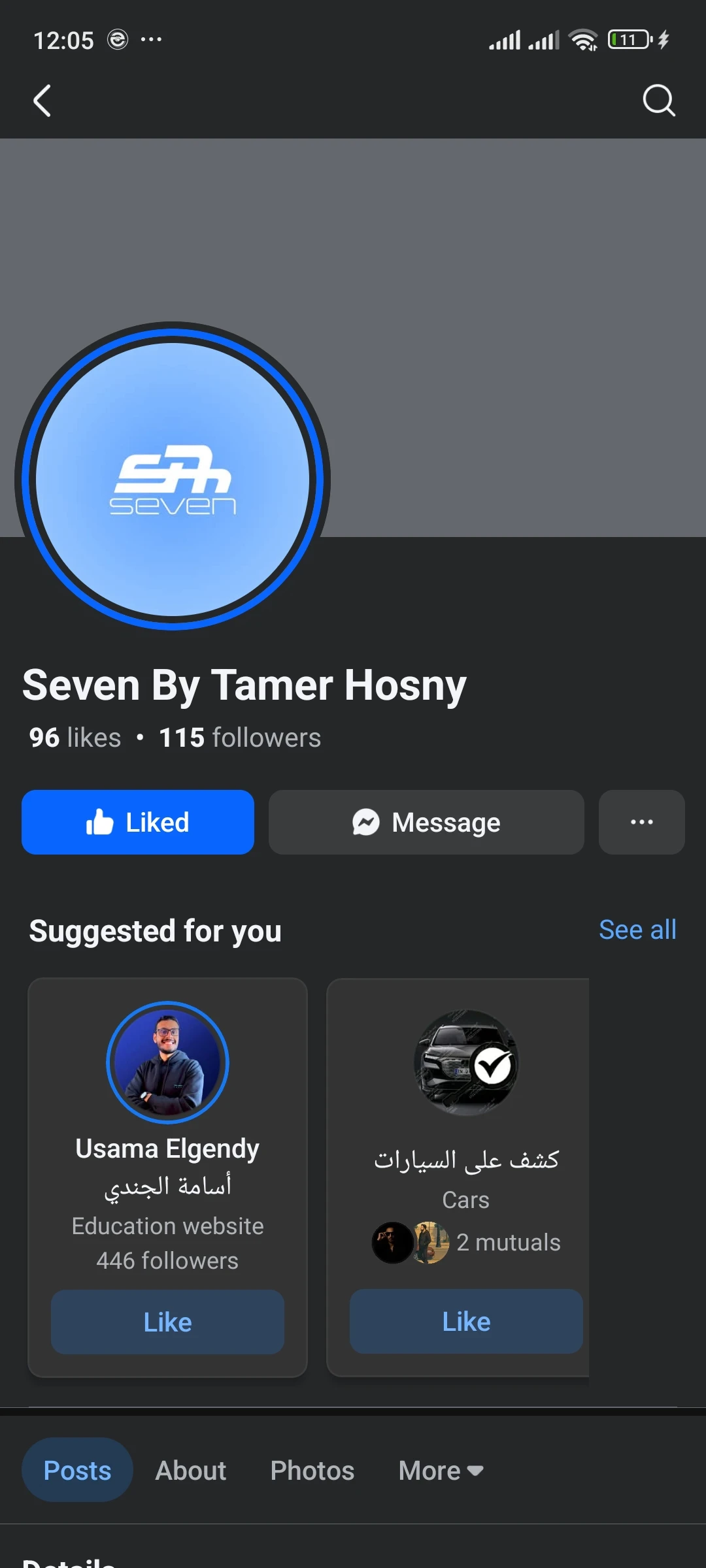
Task: Like the Cars category page
Action: click(465, 1321)
